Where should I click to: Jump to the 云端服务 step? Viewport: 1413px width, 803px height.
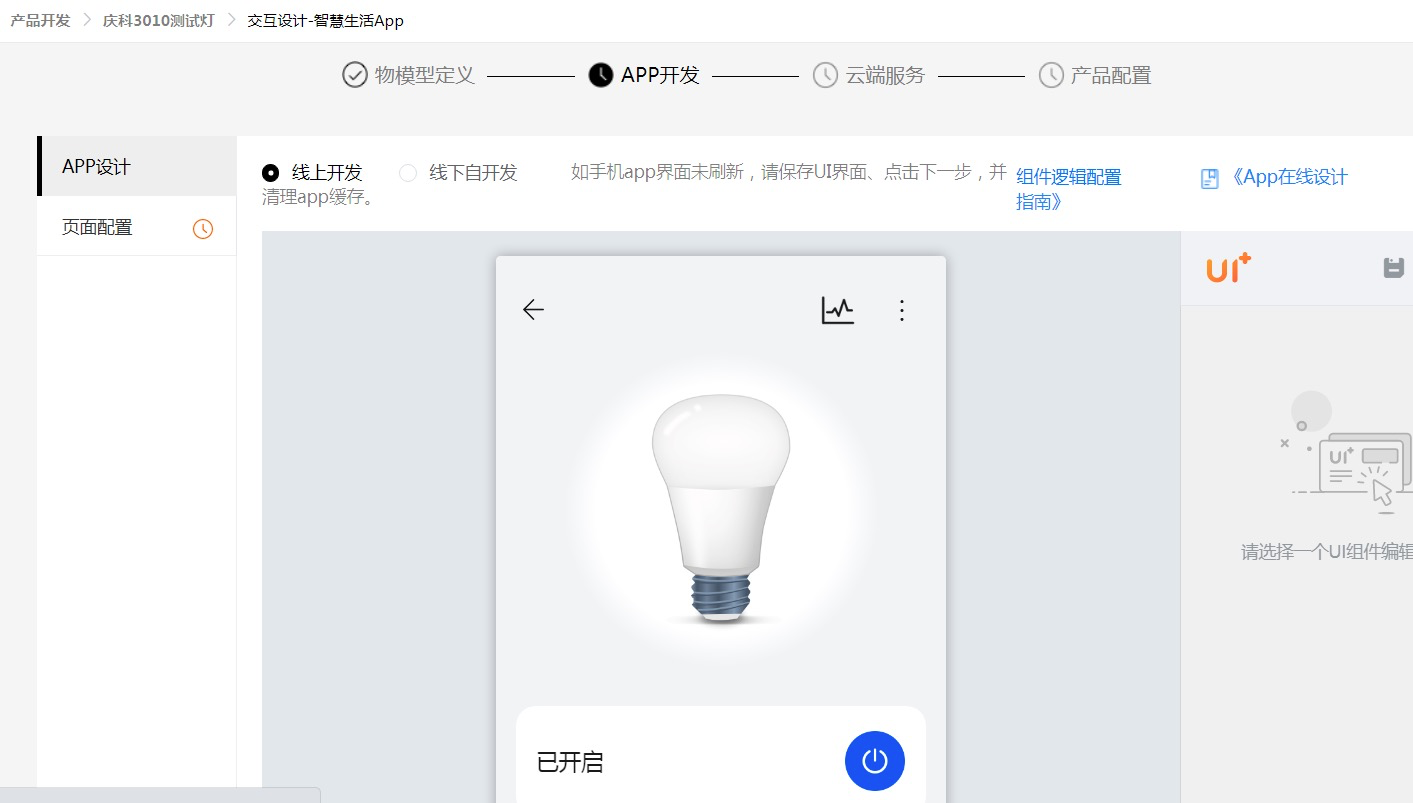pos(869,75)
